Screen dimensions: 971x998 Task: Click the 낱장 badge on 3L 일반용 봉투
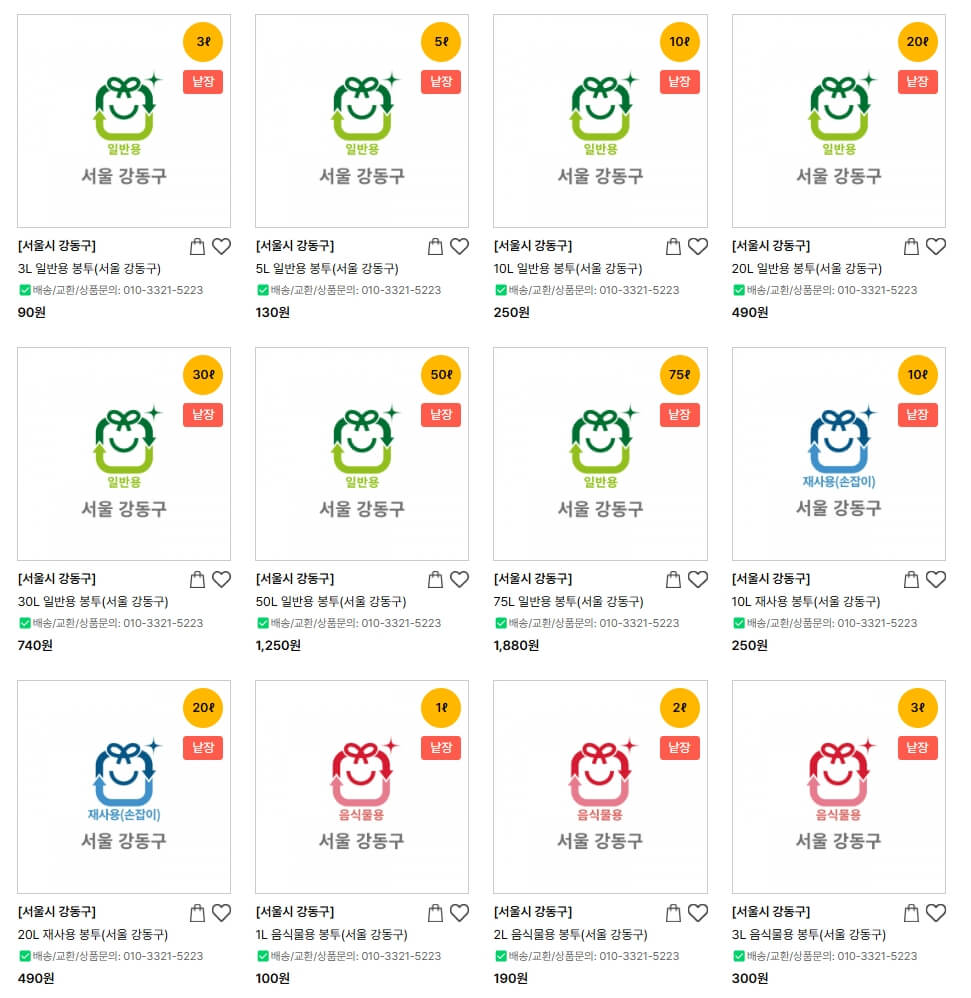(x=203, y=82)
